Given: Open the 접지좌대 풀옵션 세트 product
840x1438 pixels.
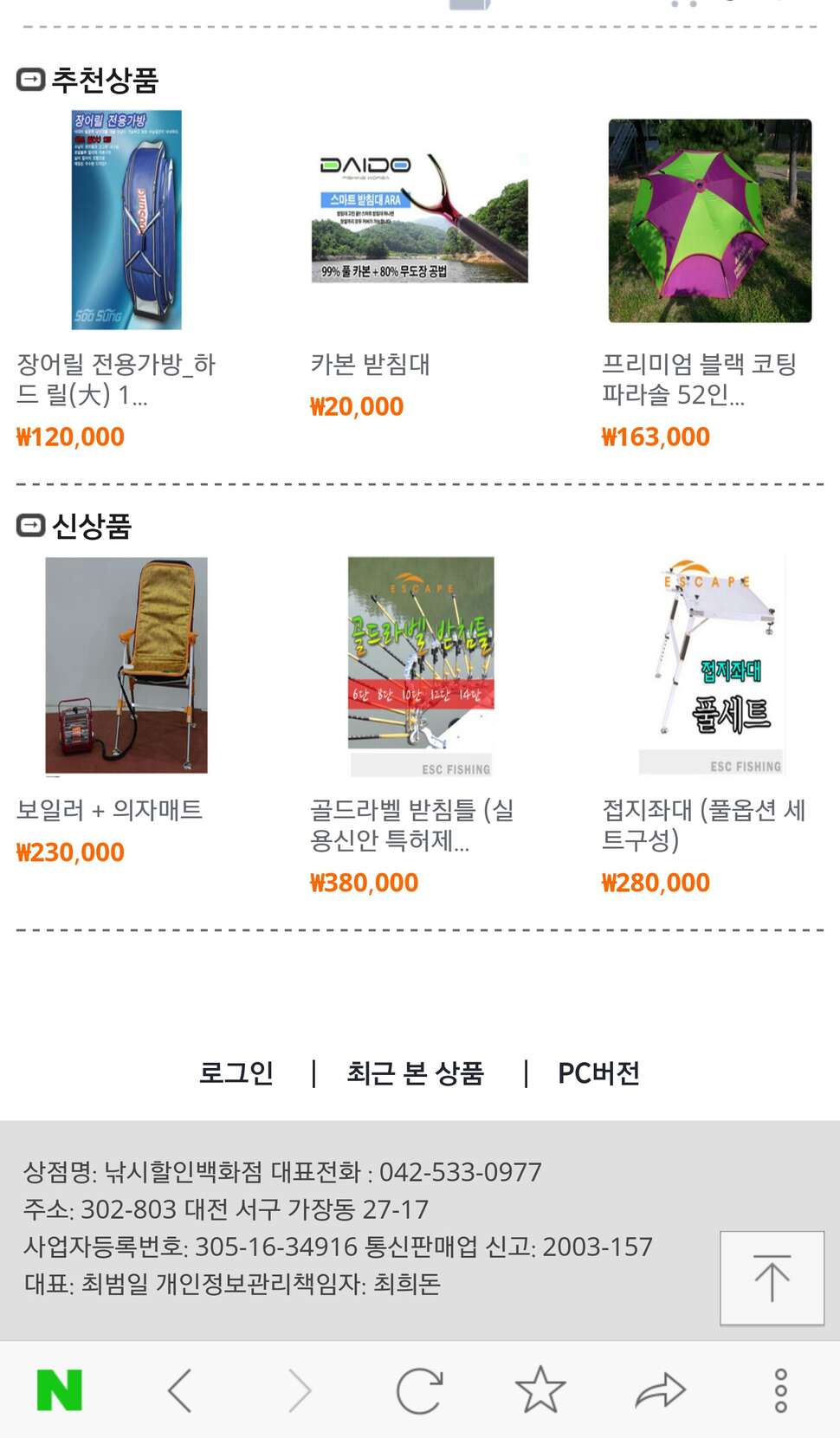Looking at the screenshot, I should tap(712, 665).
